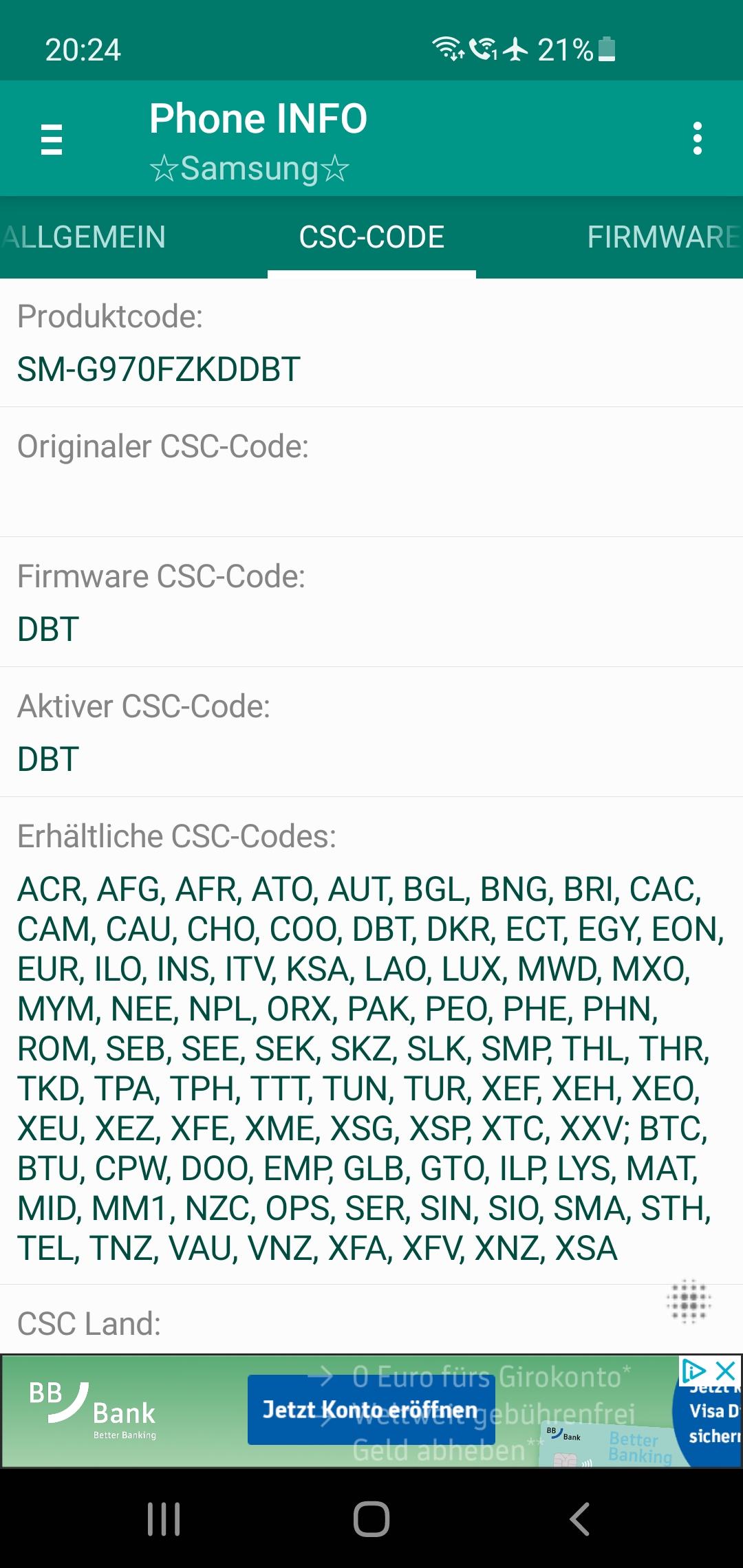Go to the home screen
Image resolution: width=743 pixels, height=1568 pixels.
tap(371, 1518)
